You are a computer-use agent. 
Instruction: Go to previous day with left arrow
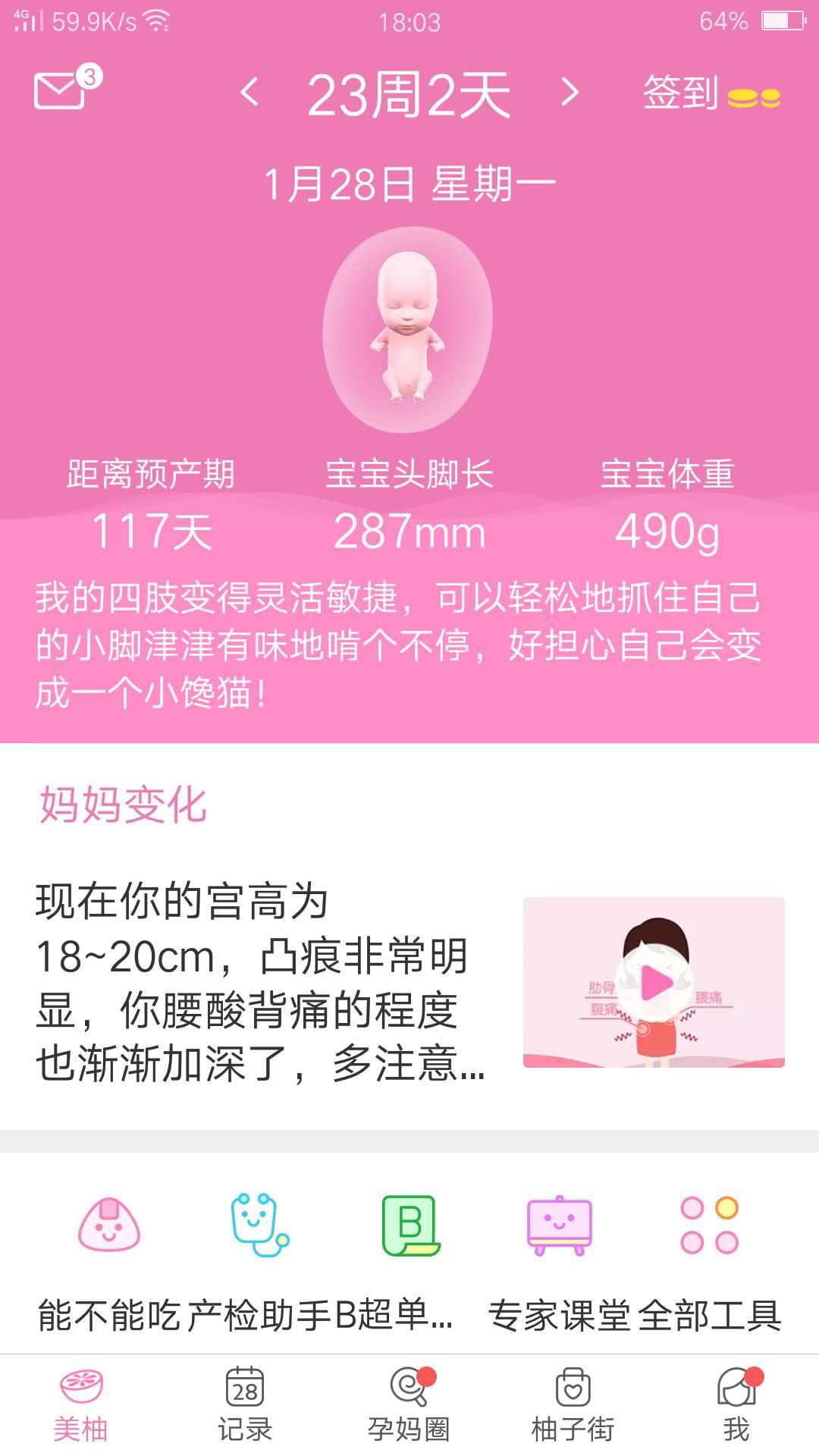(x=250, y=95)
